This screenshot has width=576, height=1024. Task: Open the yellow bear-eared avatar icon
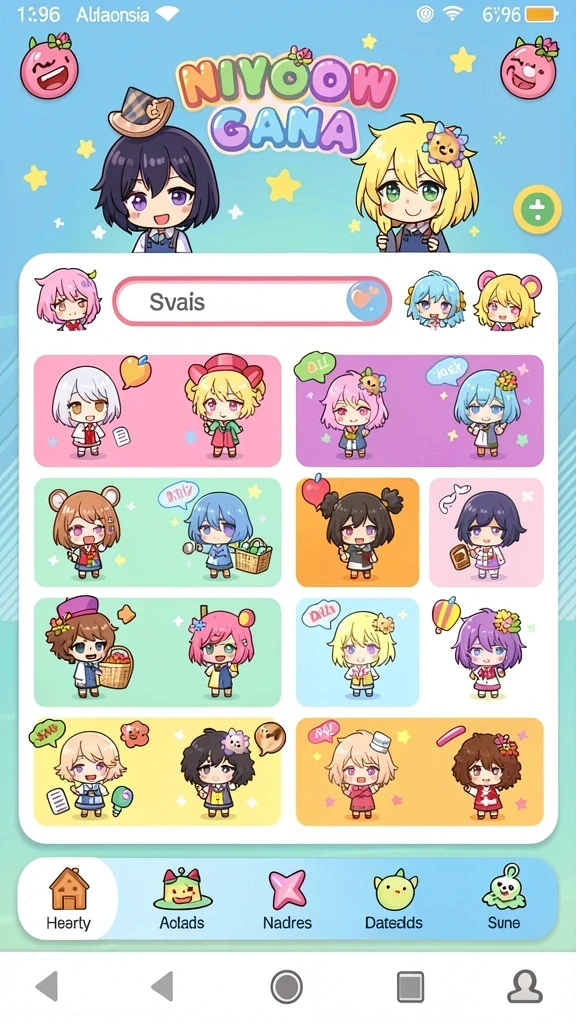pos(509,300)
